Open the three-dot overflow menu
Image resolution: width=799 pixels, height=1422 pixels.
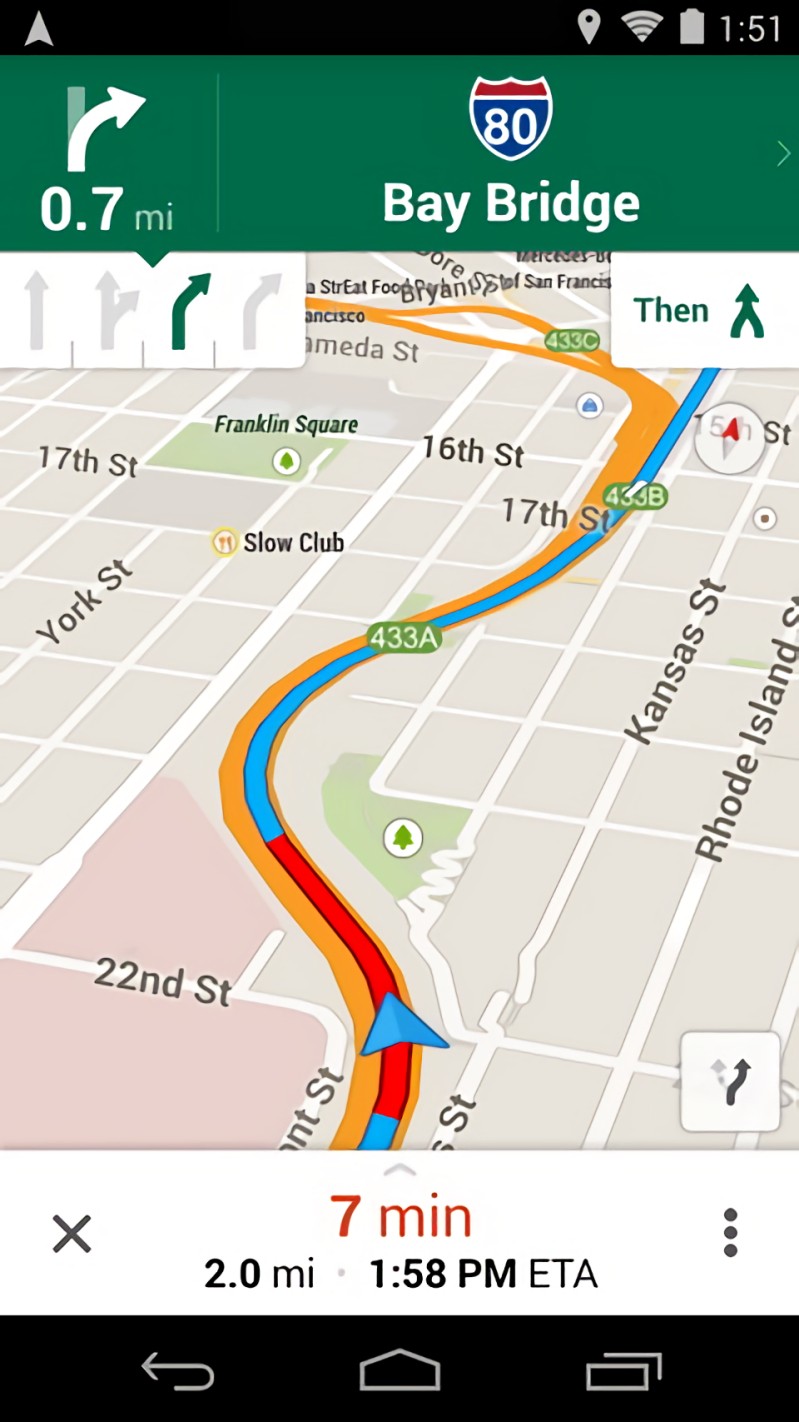point(730,1232)
